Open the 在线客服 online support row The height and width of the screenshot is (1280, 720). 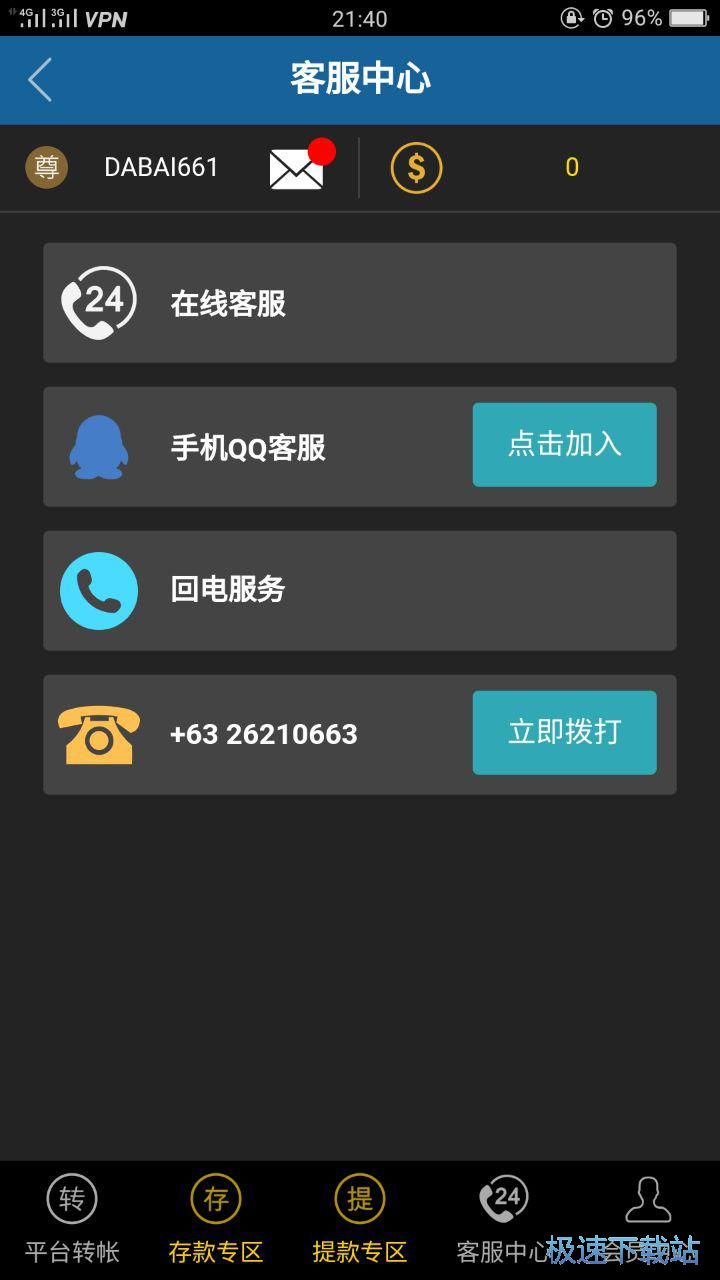360,303
